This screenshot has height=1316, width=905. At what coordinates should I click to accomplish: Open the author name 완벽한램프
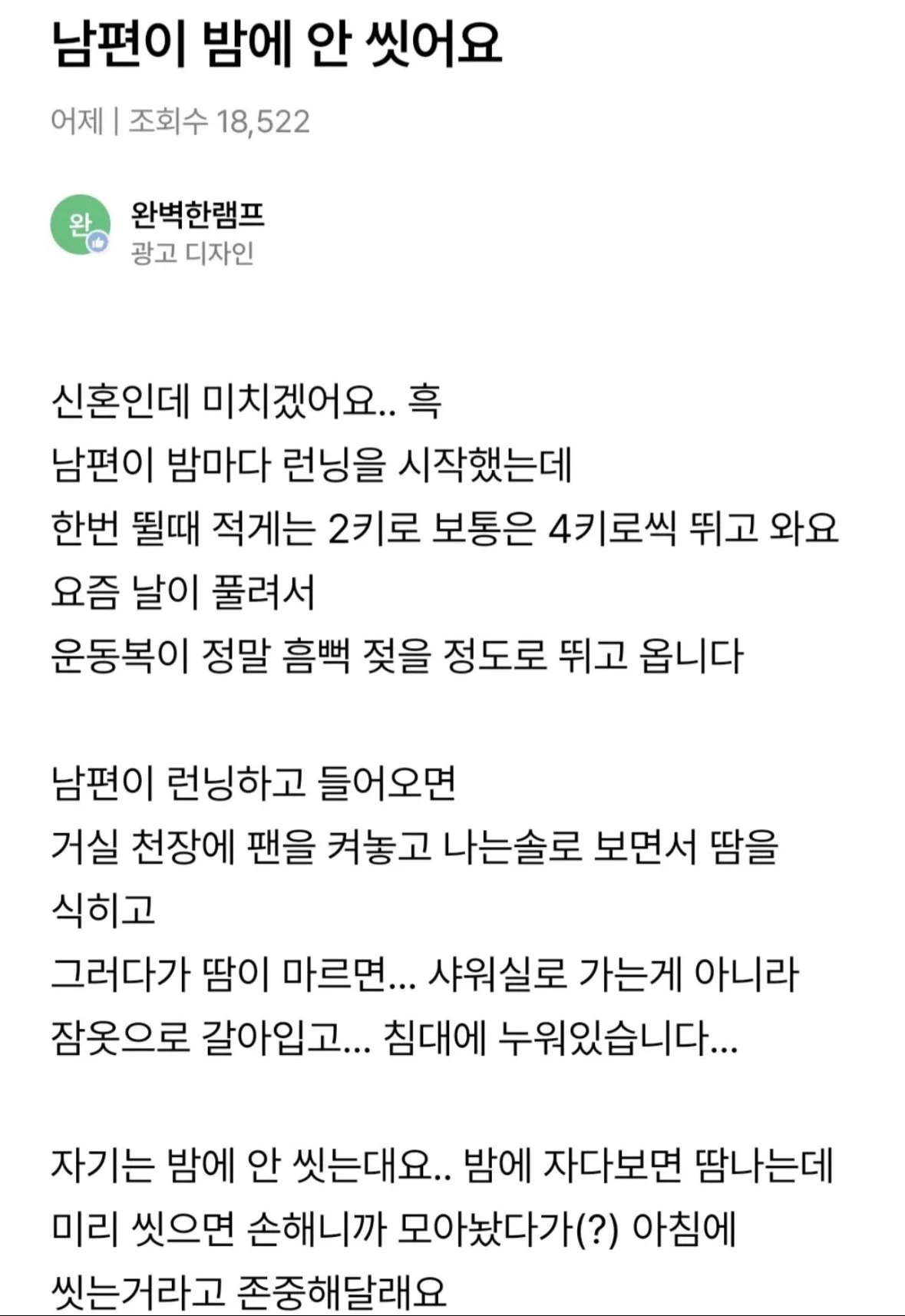point(197,214)
